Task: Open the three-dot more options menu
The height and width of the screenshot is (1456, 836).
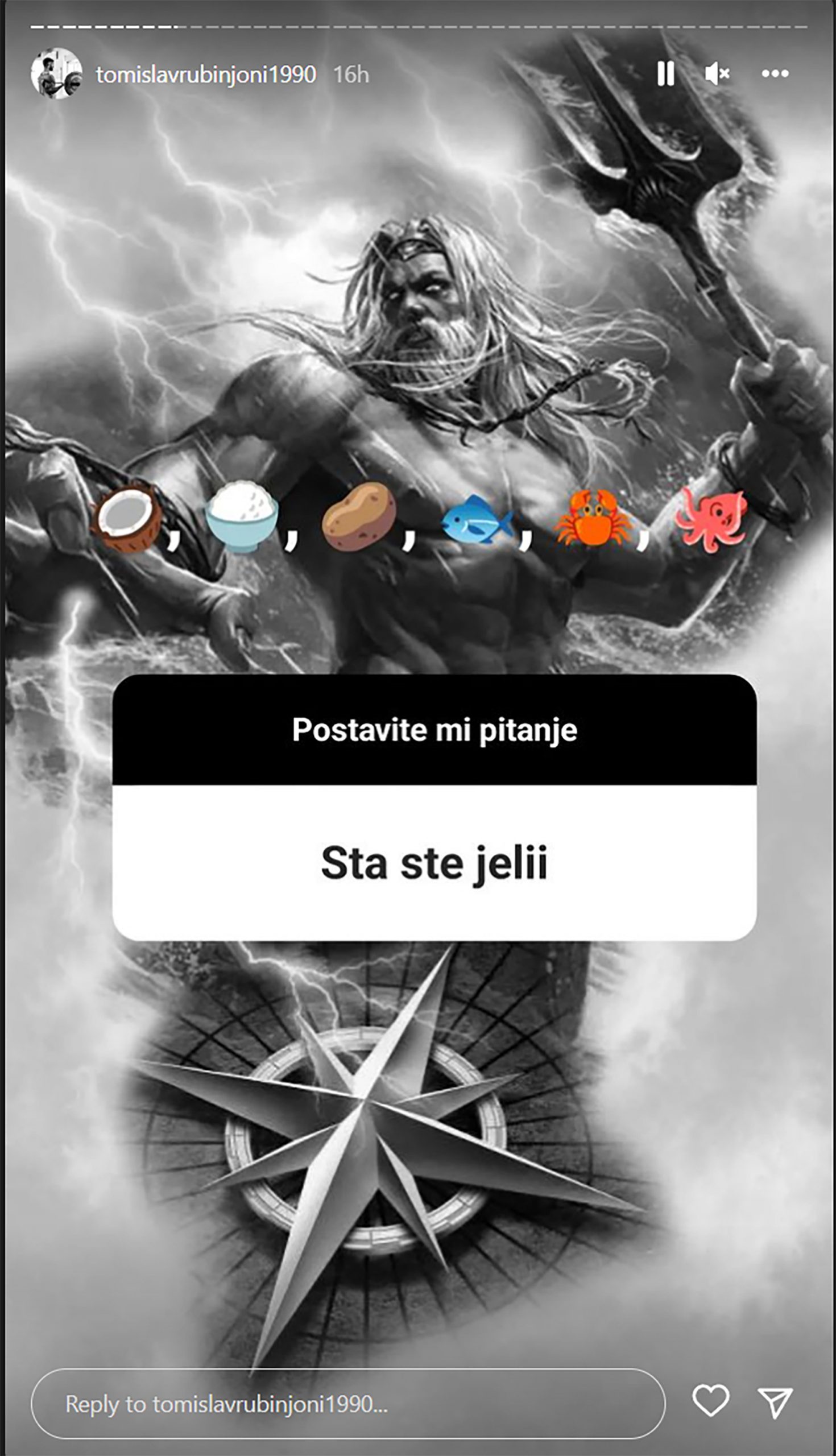Action: tap(775, 74)
